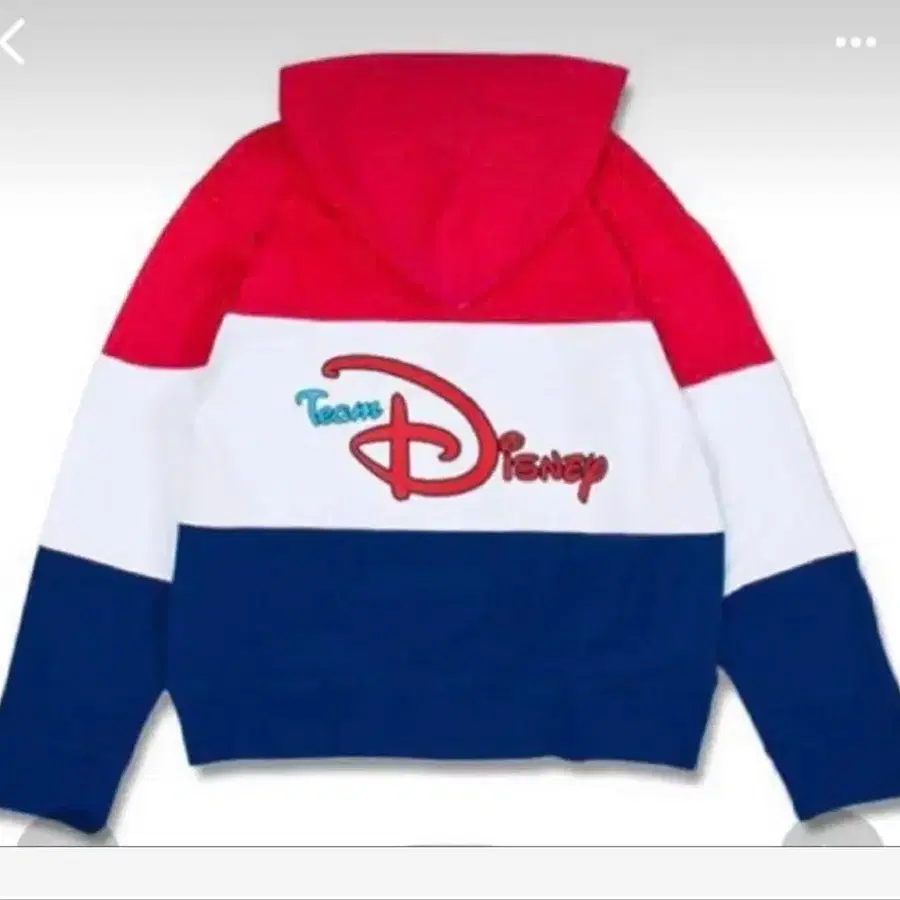Image resolution: width=900 pixels, height=900 pixels.
Task: Go back using the top-left arrow
Action: pyautogui.click(x=13, y=43)
